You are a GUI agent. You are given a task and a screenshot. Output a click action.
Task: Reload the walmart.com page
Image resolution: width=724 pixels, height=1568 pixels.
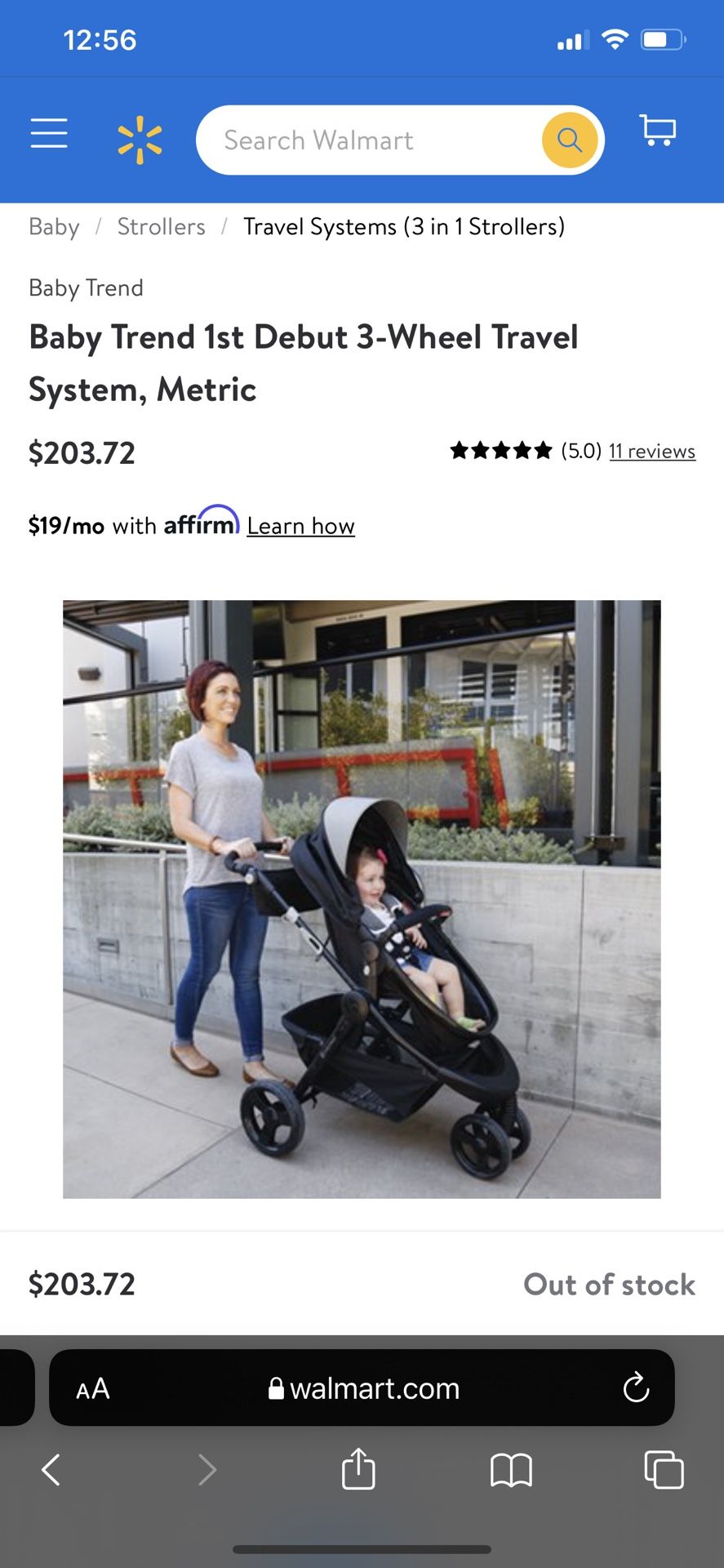point(636,1388)
